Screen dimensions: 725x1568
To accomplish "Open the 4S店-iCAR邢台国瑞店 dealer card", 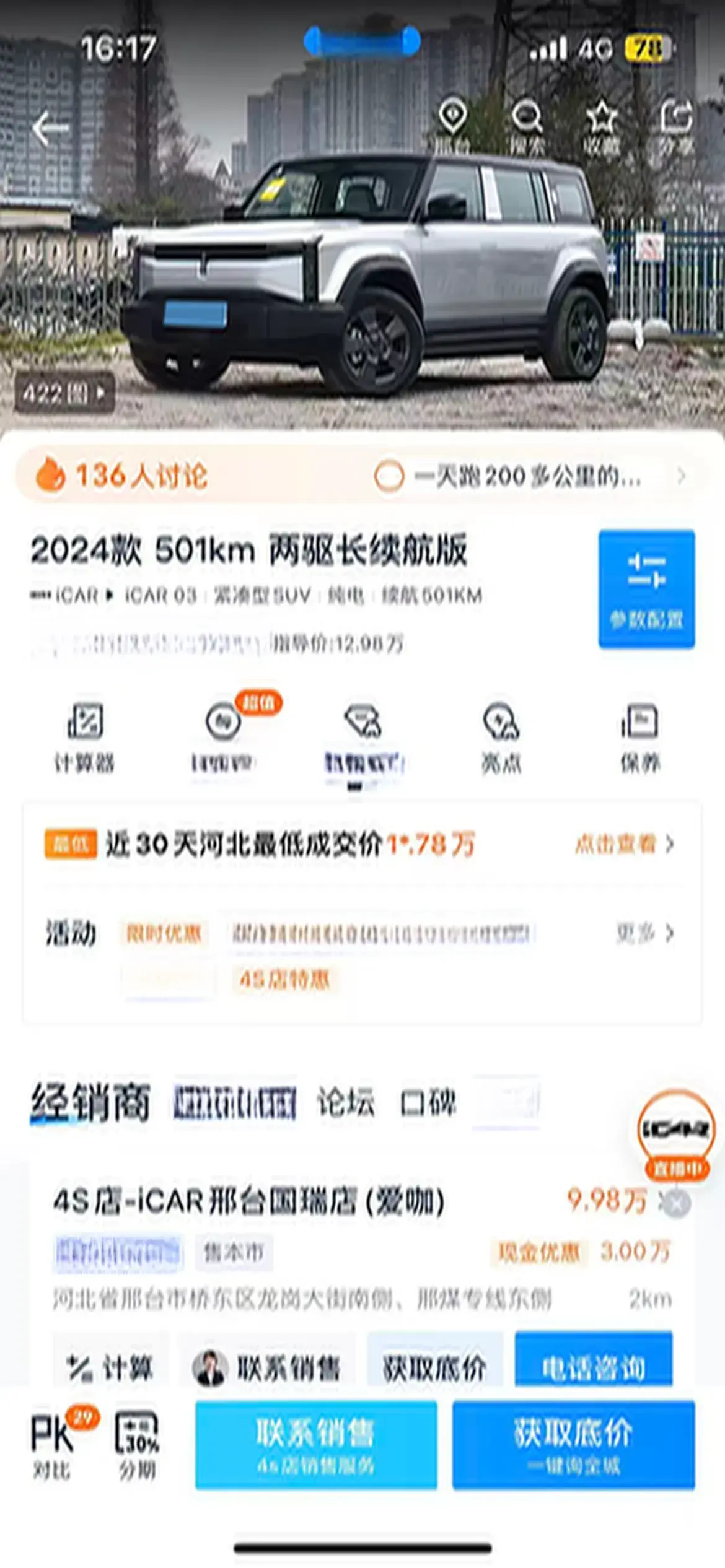I will point(248,1202).
